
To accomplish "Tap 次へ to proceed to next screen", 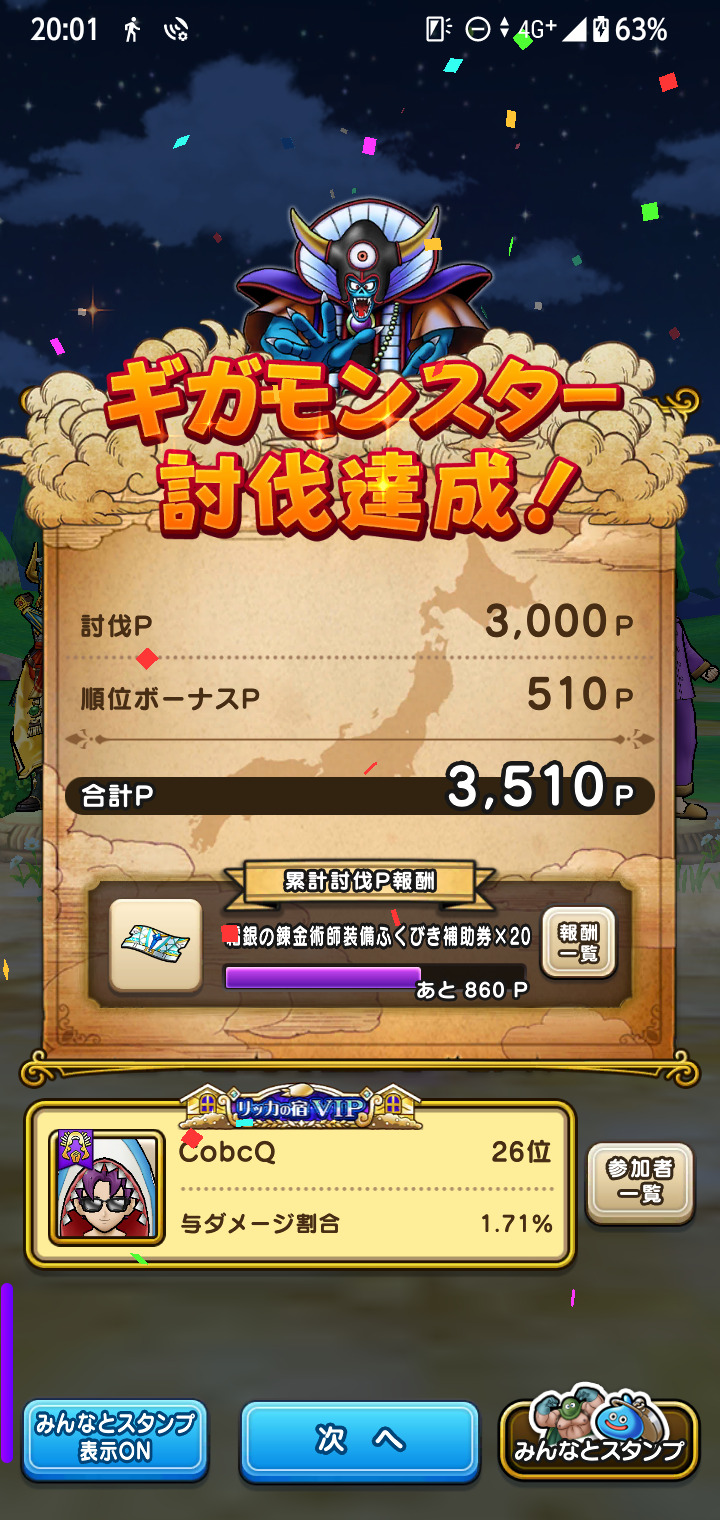I will pos(360,1440).
